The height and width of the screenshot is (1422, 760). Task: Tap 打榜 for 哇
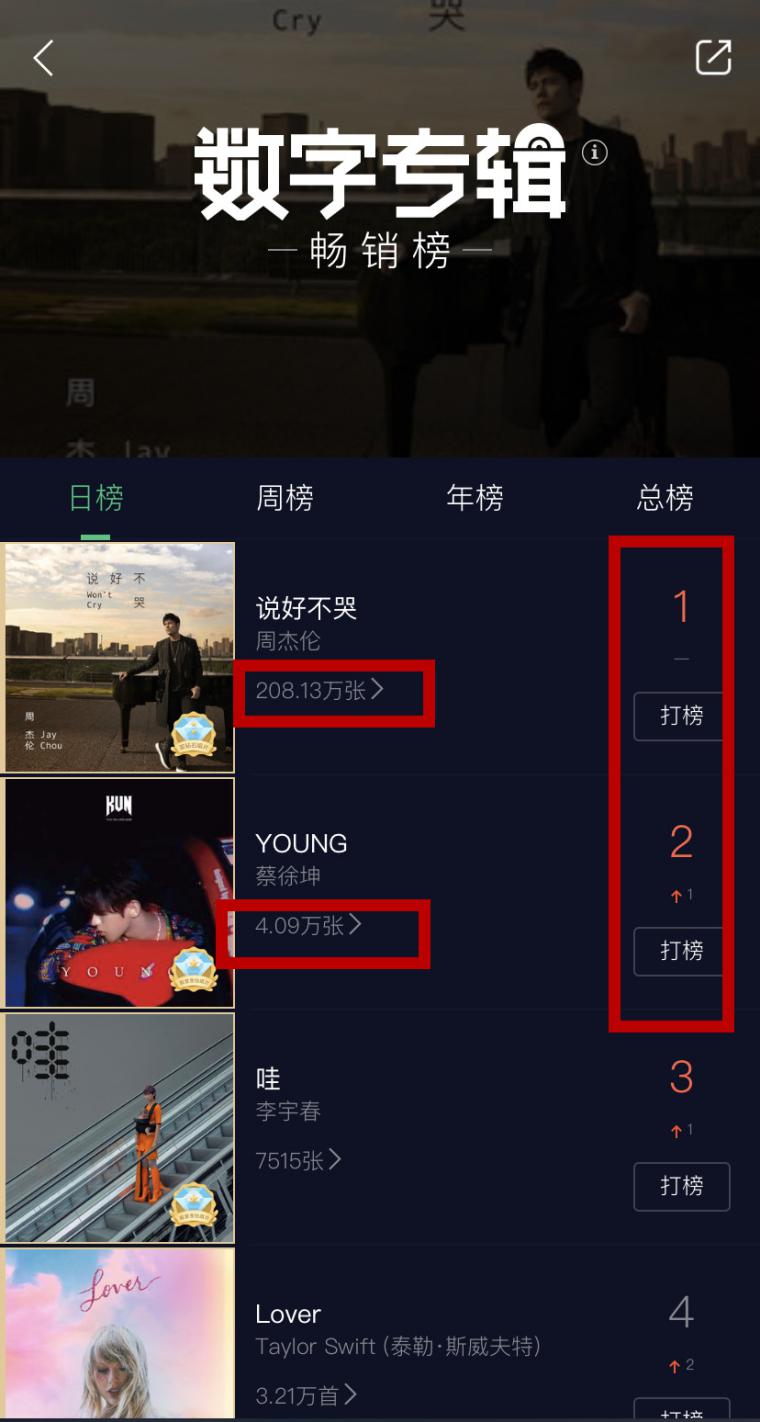coord(681,1186)
